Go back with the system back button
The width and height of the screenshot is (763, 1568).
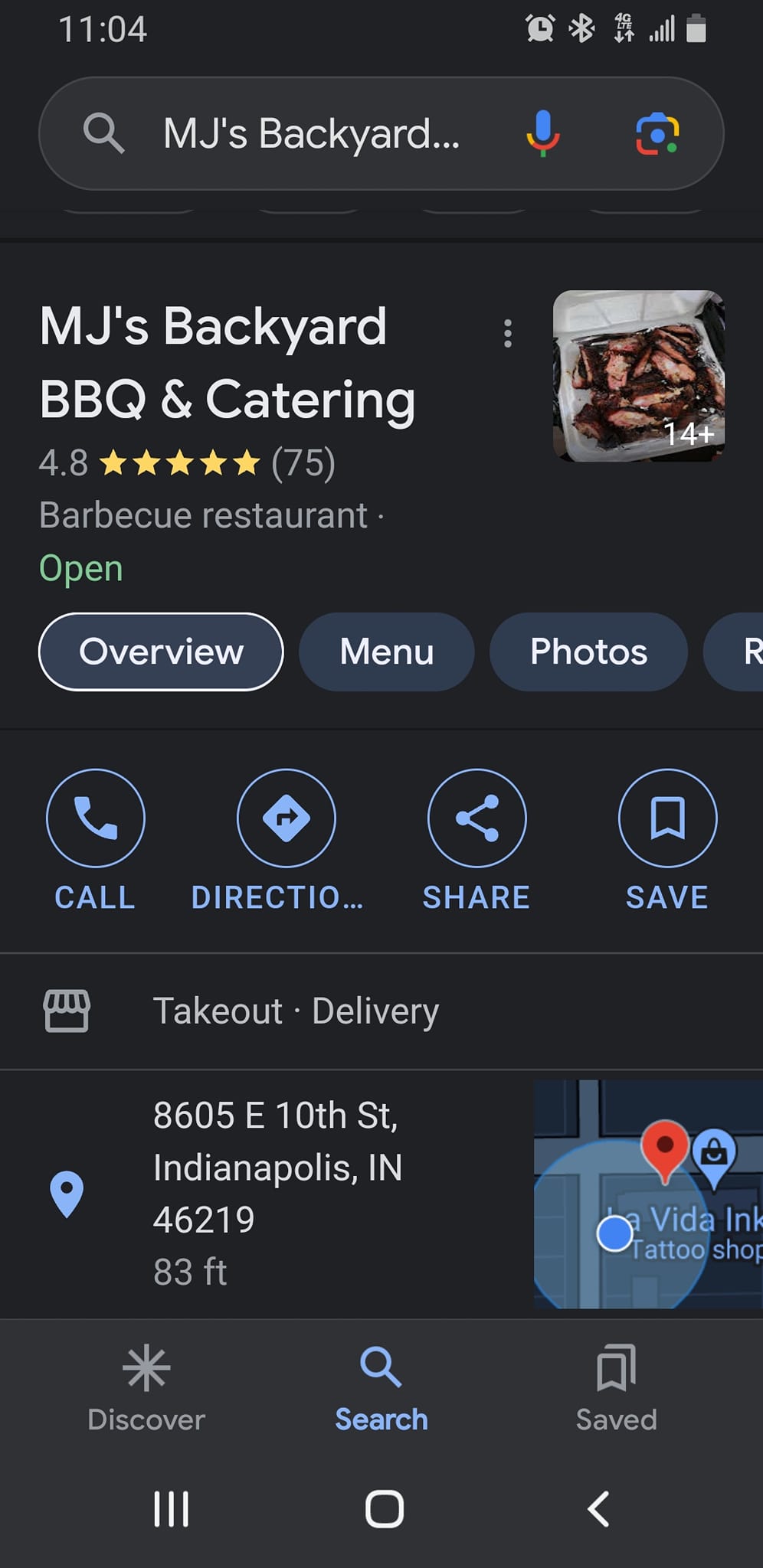pos(598,1509)
